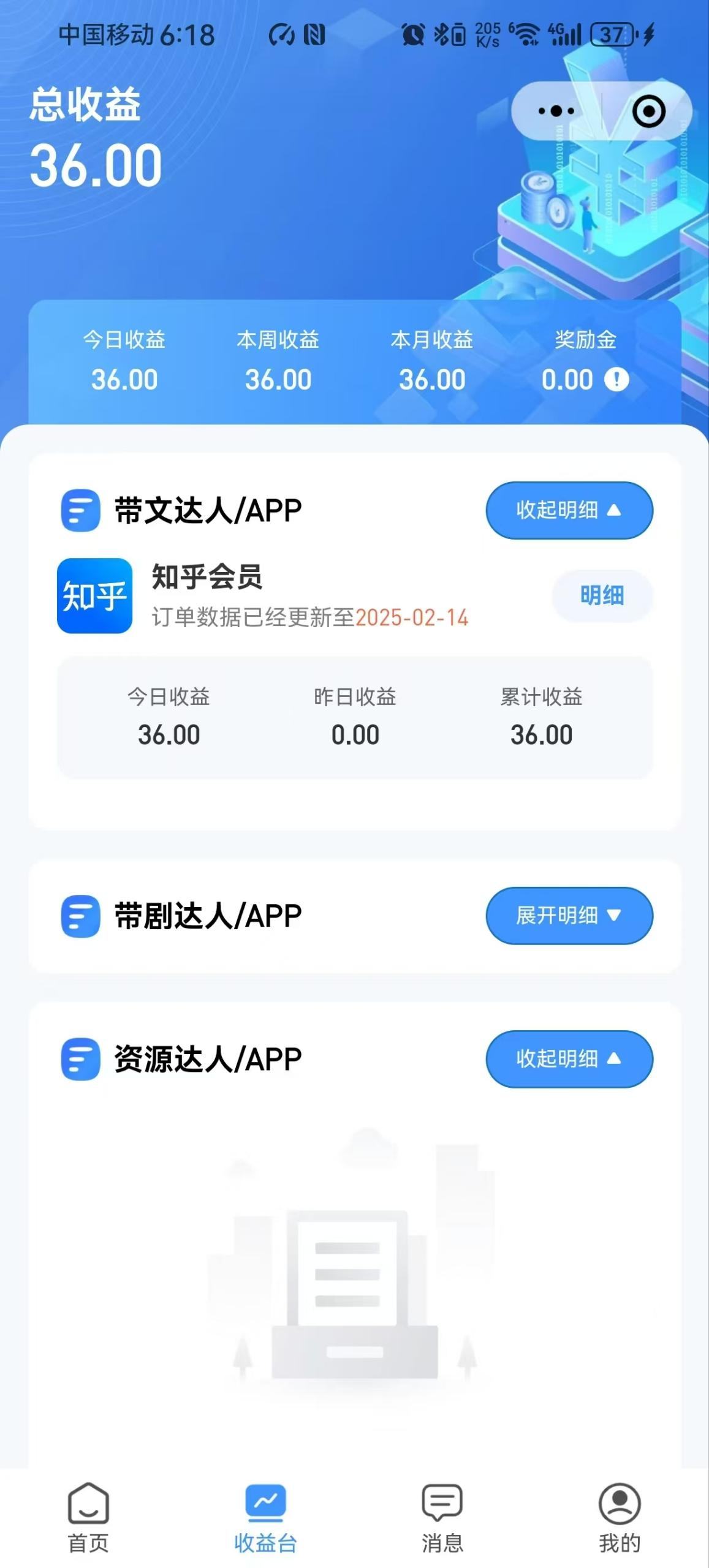709x1568 pixels.
Task: Show the 奖励金 info tip
Action: tap(616, 380)
